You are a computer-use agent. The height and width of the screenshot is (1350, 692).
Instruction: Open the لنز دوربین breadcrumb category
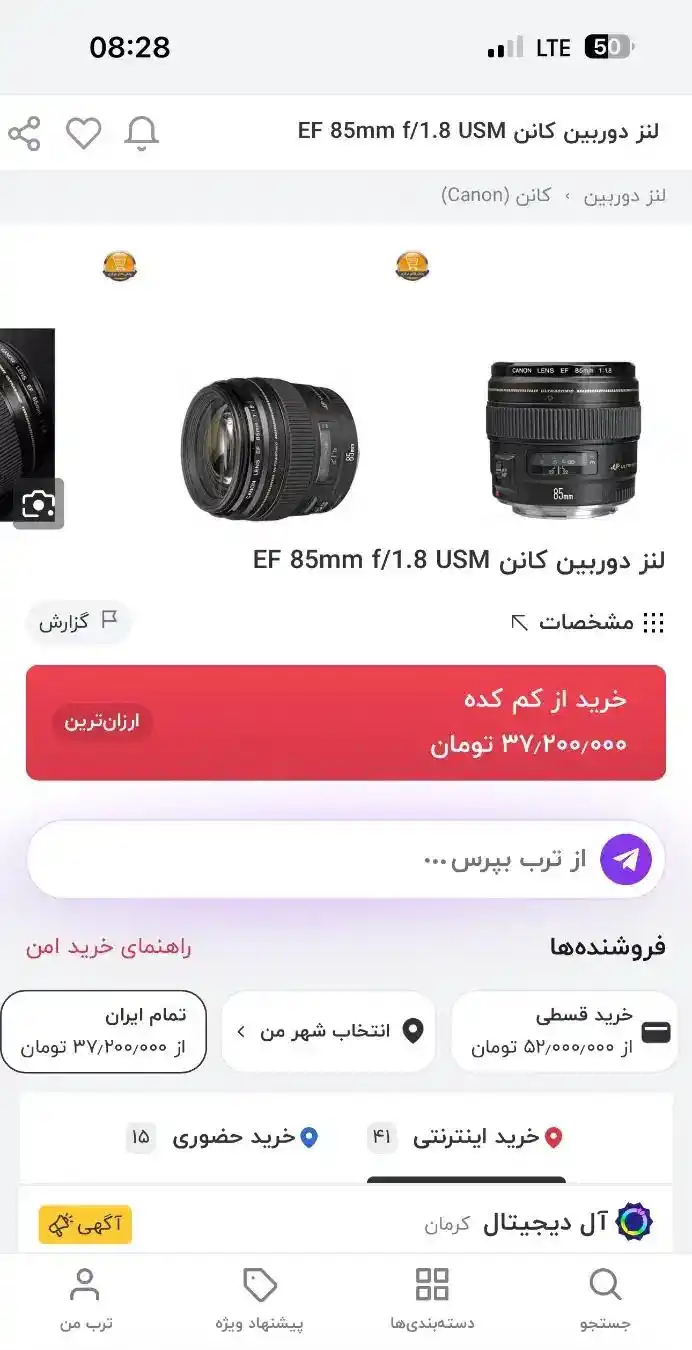(x=625, y=195)
